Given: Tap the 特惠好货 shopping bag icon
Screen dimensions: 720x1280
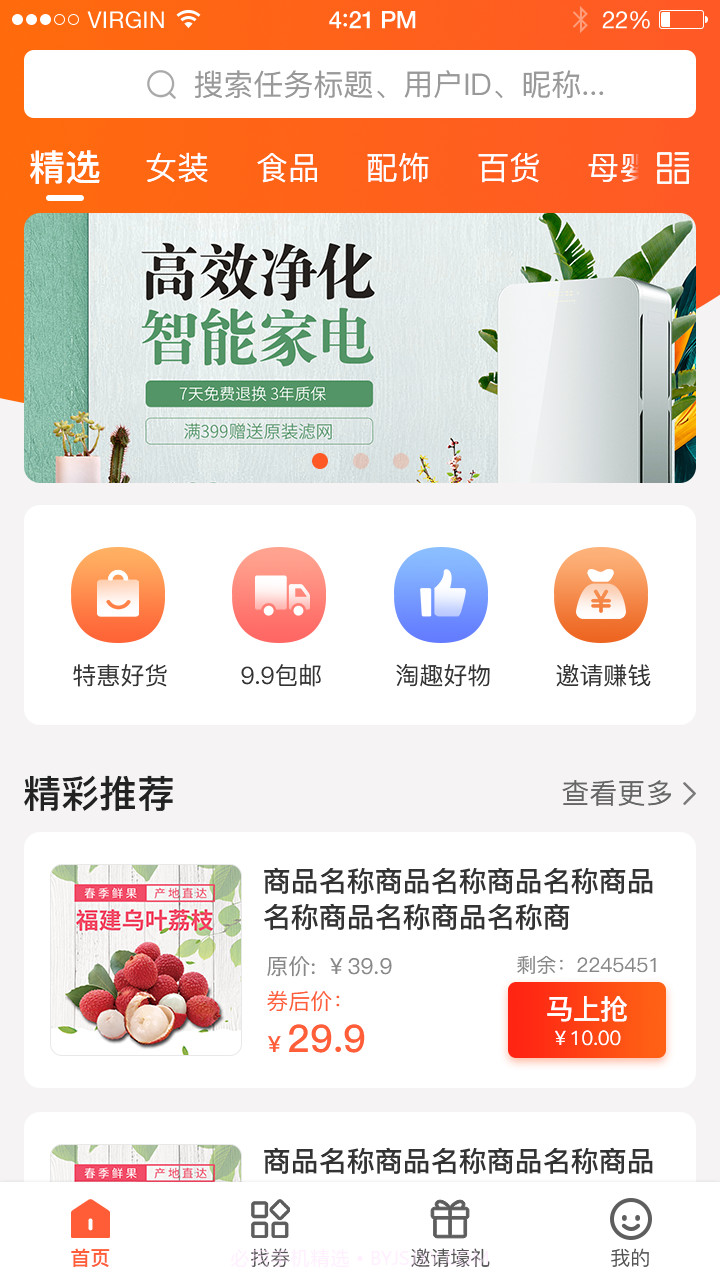Looking at the screenshot, I should click(x=118, y=594).
